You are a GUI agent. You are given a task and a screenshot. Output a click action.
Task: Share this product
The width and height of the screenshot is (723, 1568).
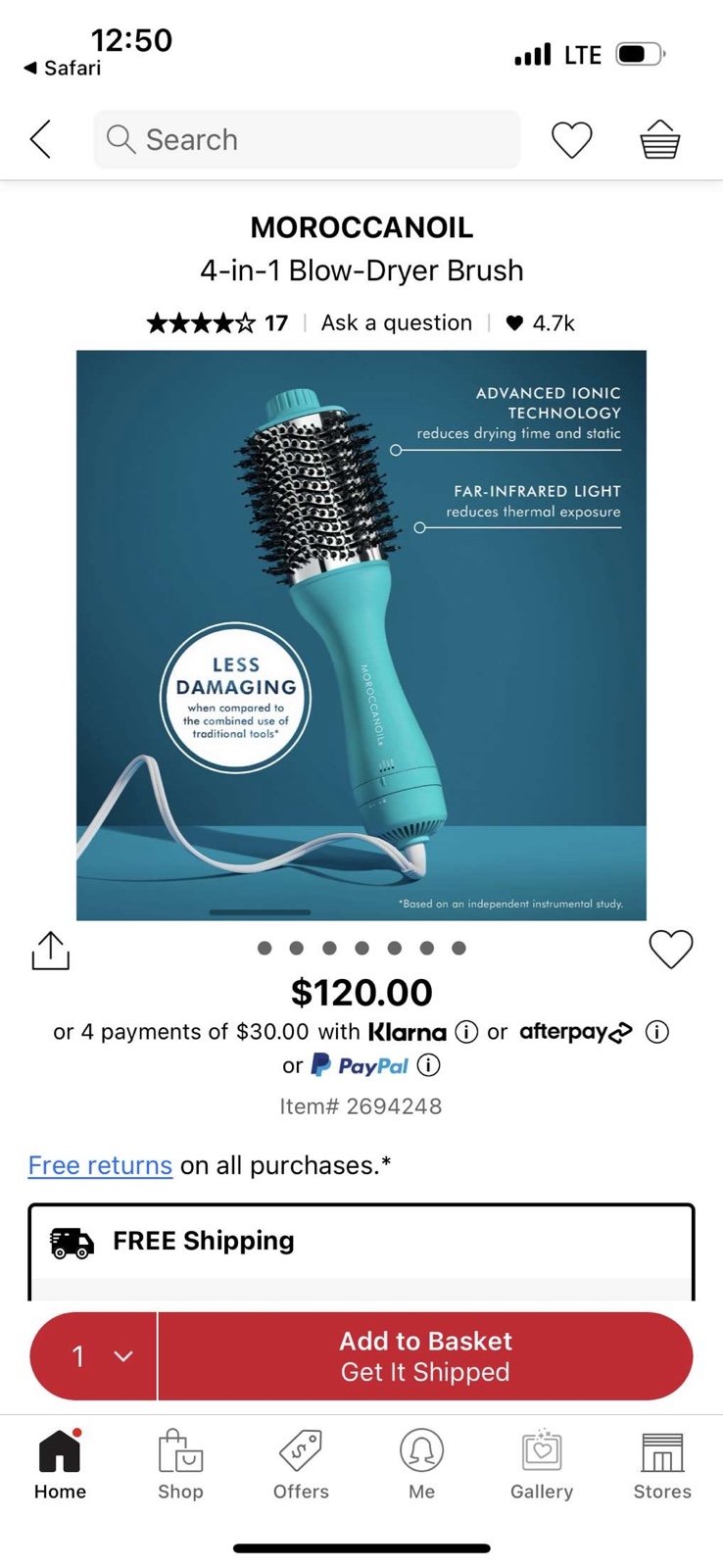pos(50,950)
